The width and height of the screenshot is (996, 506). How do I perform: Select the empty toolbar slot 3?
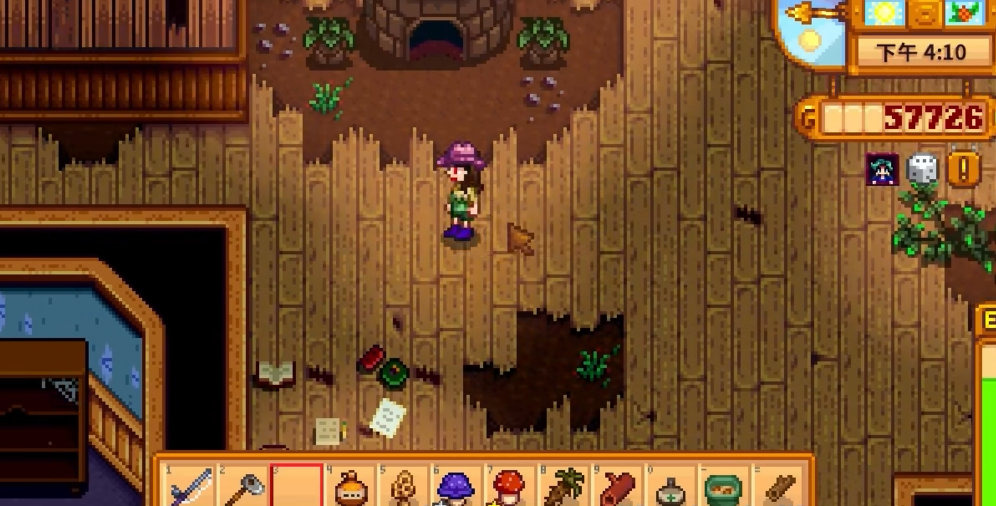click(297, 487)
